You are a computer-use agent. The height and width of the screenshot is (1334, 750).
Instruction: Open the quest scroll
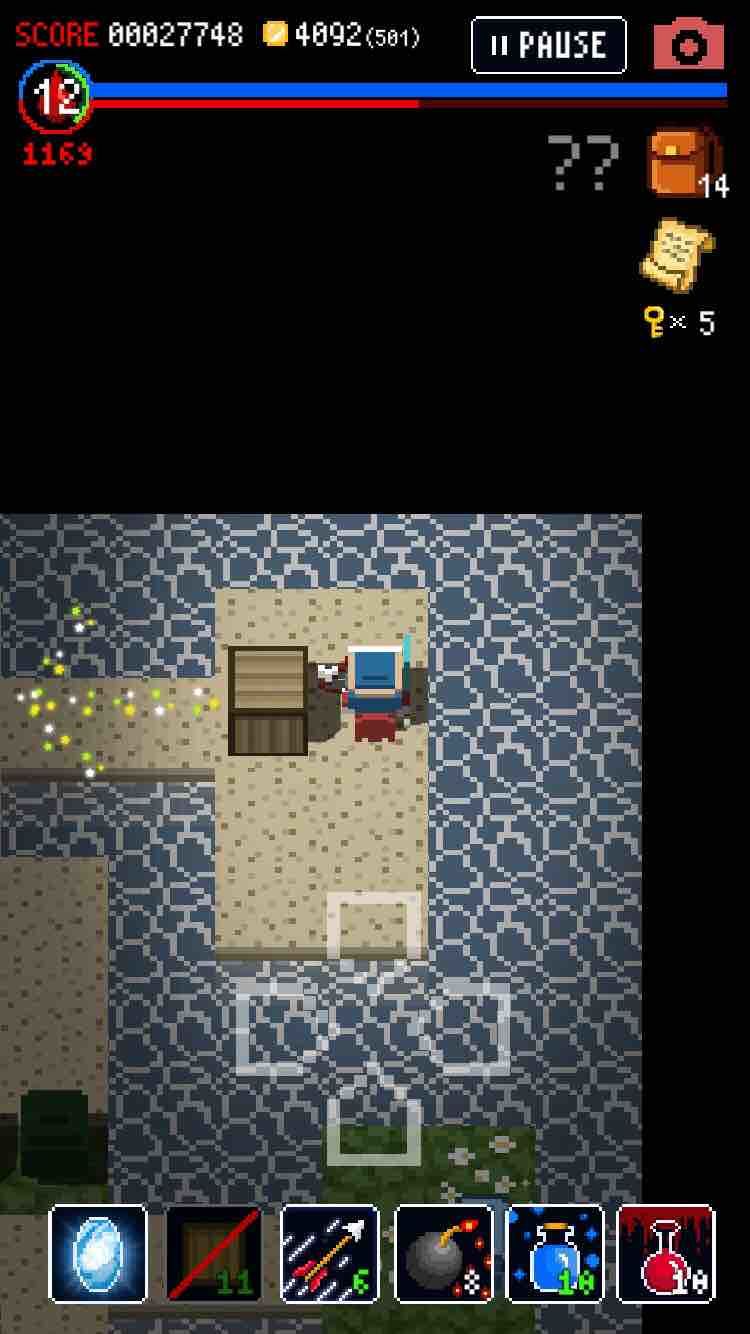[677, 252]
